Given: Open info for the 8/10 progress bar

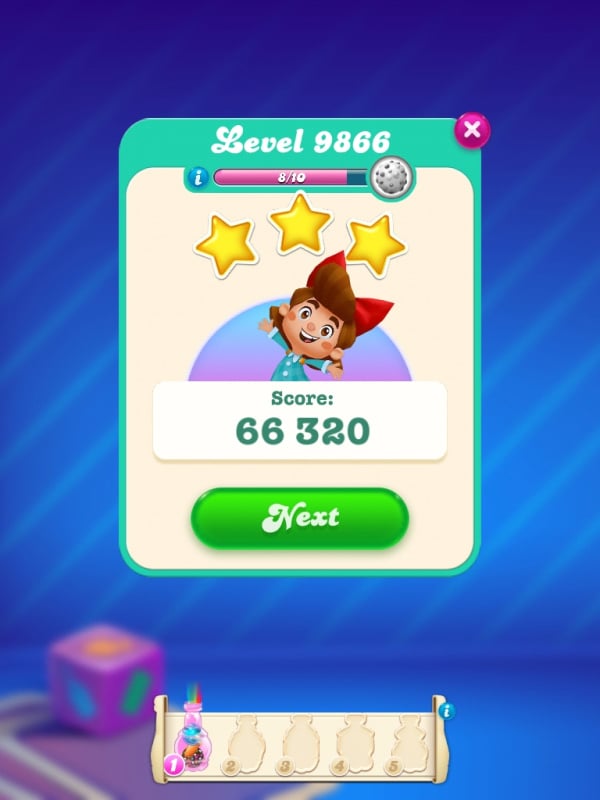Looking at the screenshot, I should pos(198,178).
